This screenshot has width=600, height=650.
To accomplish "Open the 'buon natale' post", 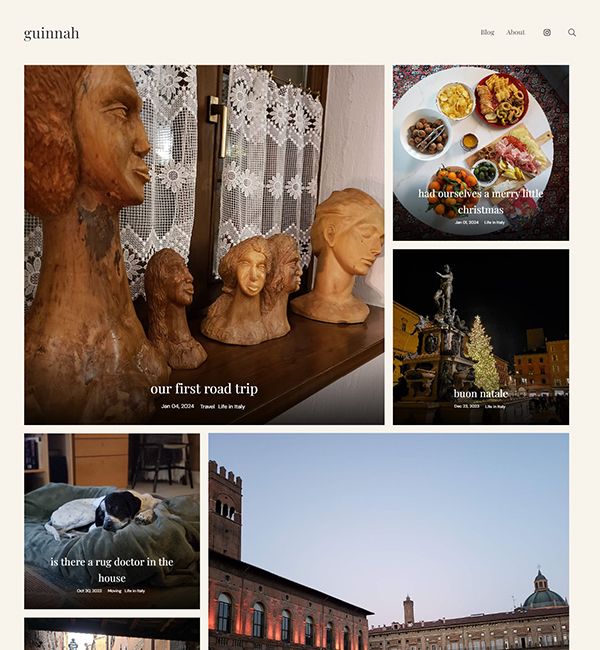I will (480, 393).
